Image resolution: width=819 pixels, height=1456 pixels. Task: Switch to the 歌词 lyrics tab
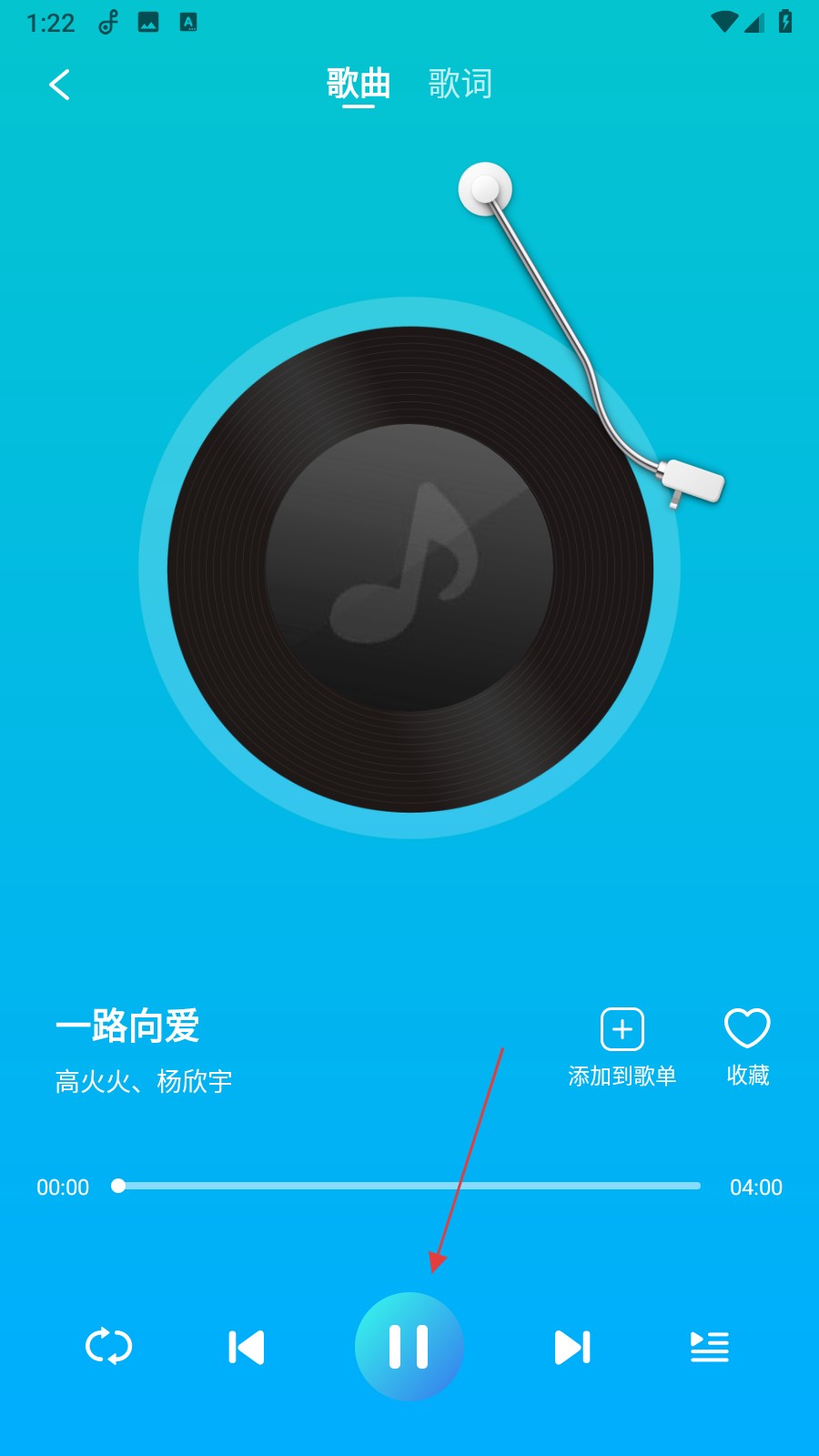(x=460, y=84)
